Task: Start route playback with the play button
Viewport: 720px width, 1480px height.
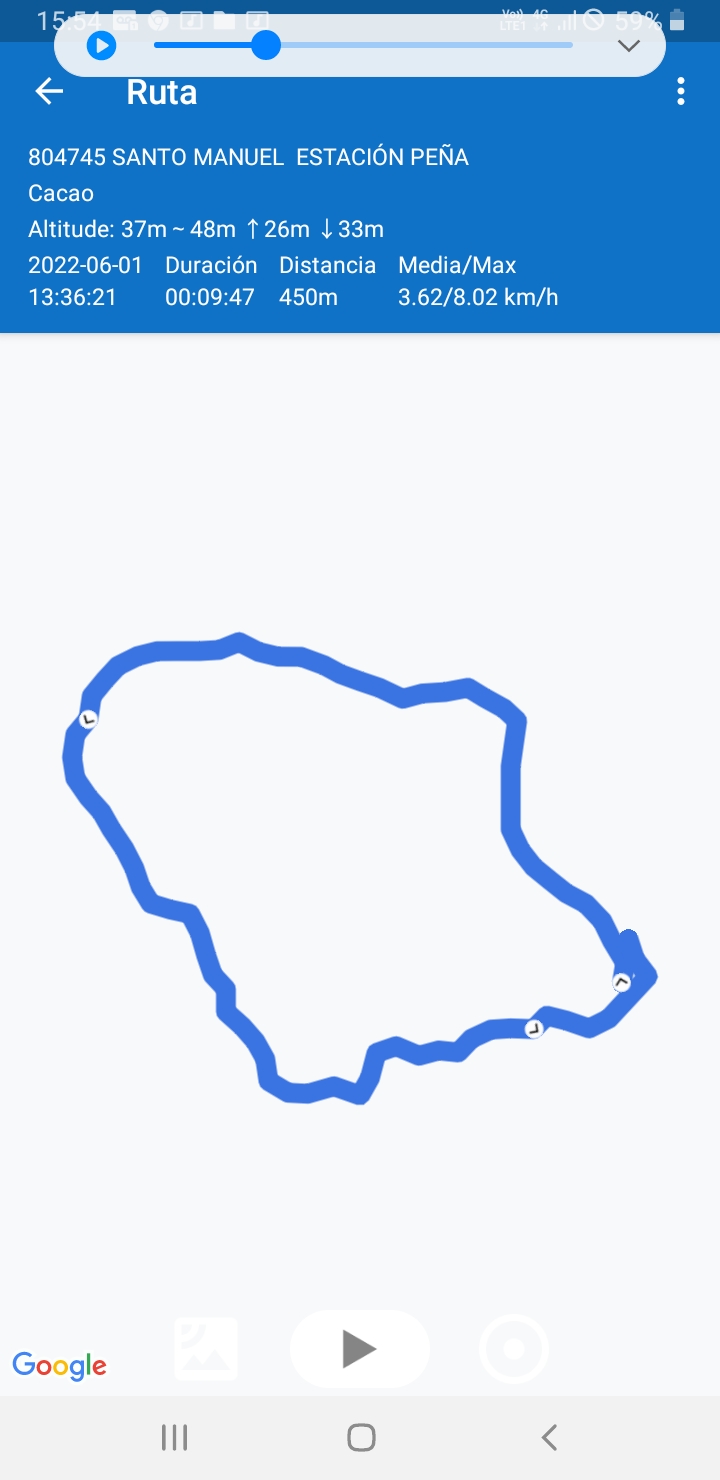Action: tap(359, 1349)
